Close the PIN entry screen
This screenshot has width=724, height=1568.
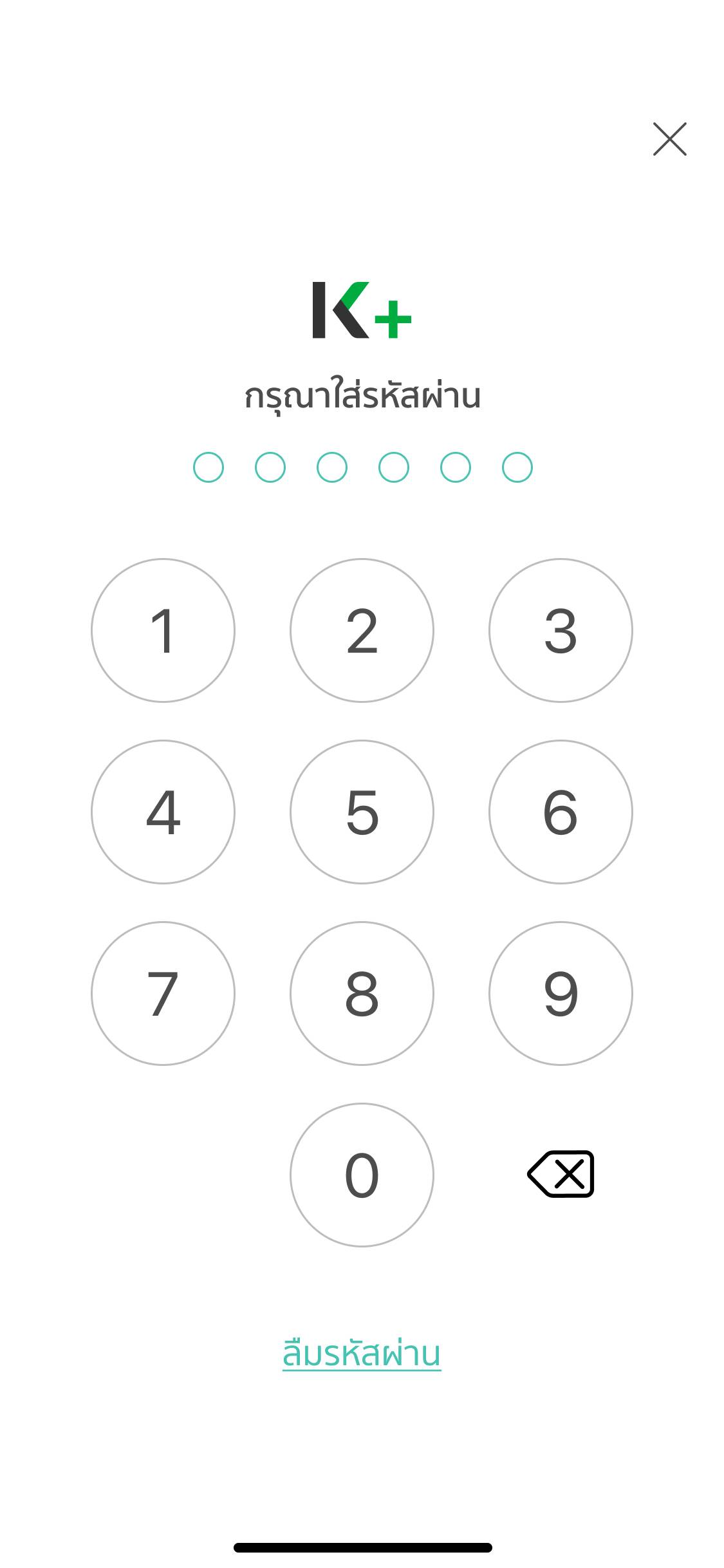point(669,139)
